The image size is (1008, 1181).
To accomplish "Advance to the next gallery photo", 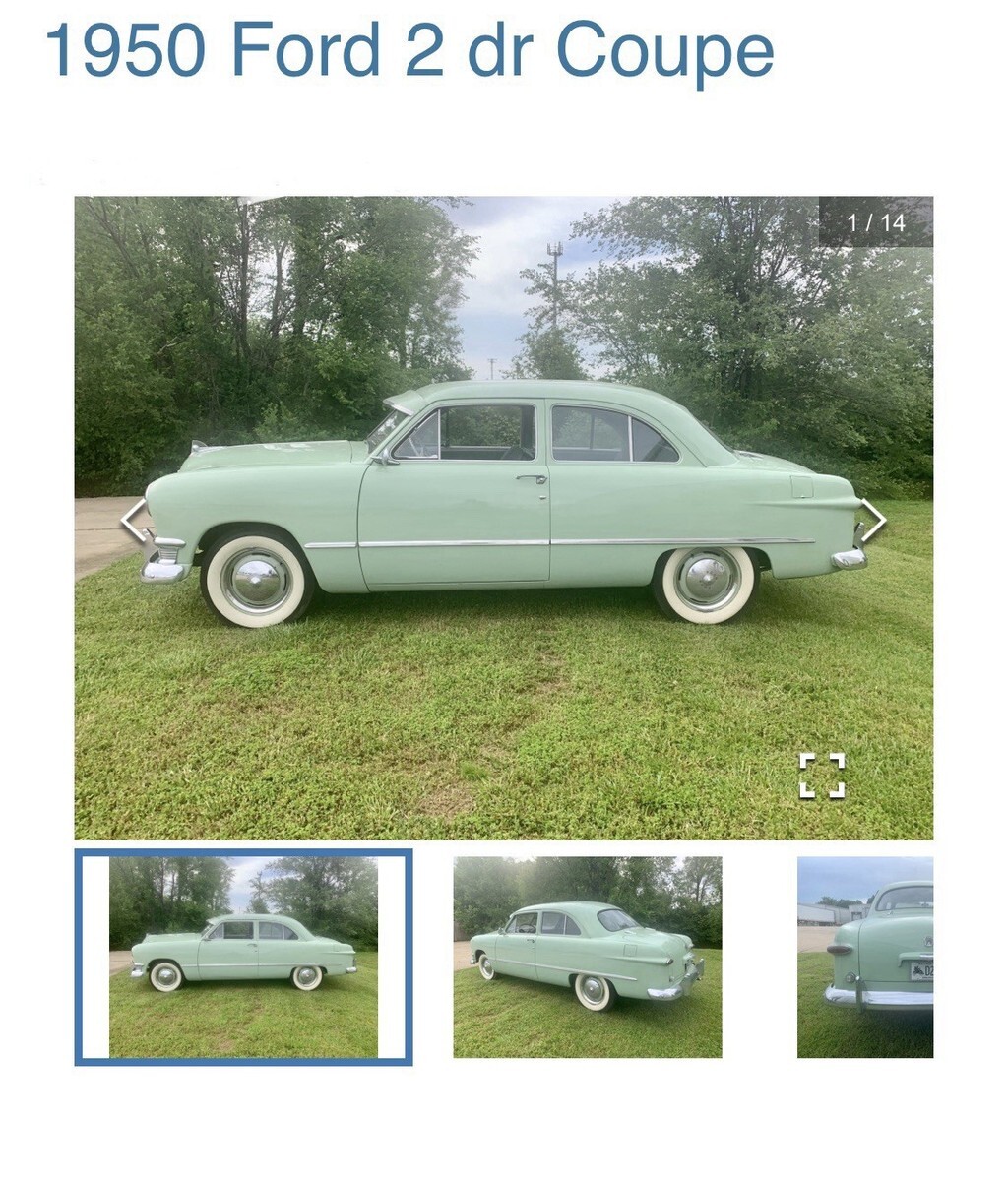I will click(x=873, y=520).
